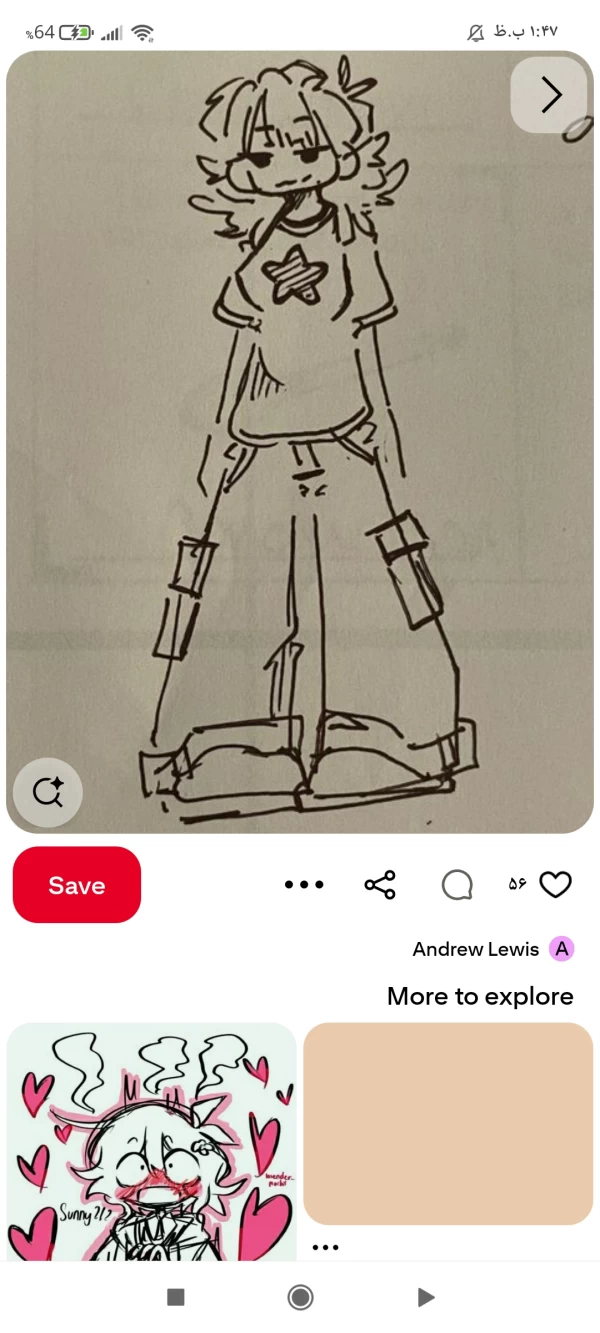Open the beige pin tile
The height and width of the screenshot is (1333, 600).
(x=448, y=1122)
